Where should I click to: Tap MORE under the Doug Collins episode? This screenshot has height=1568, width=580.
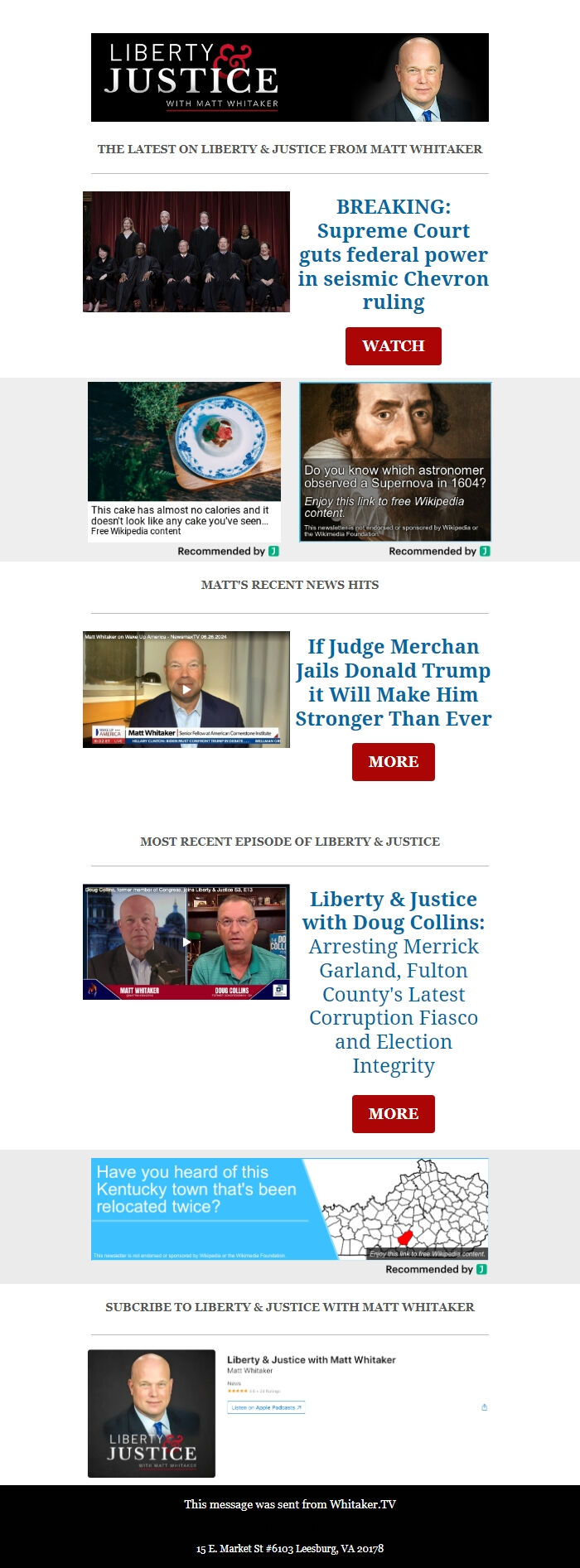click(393, 1114)
